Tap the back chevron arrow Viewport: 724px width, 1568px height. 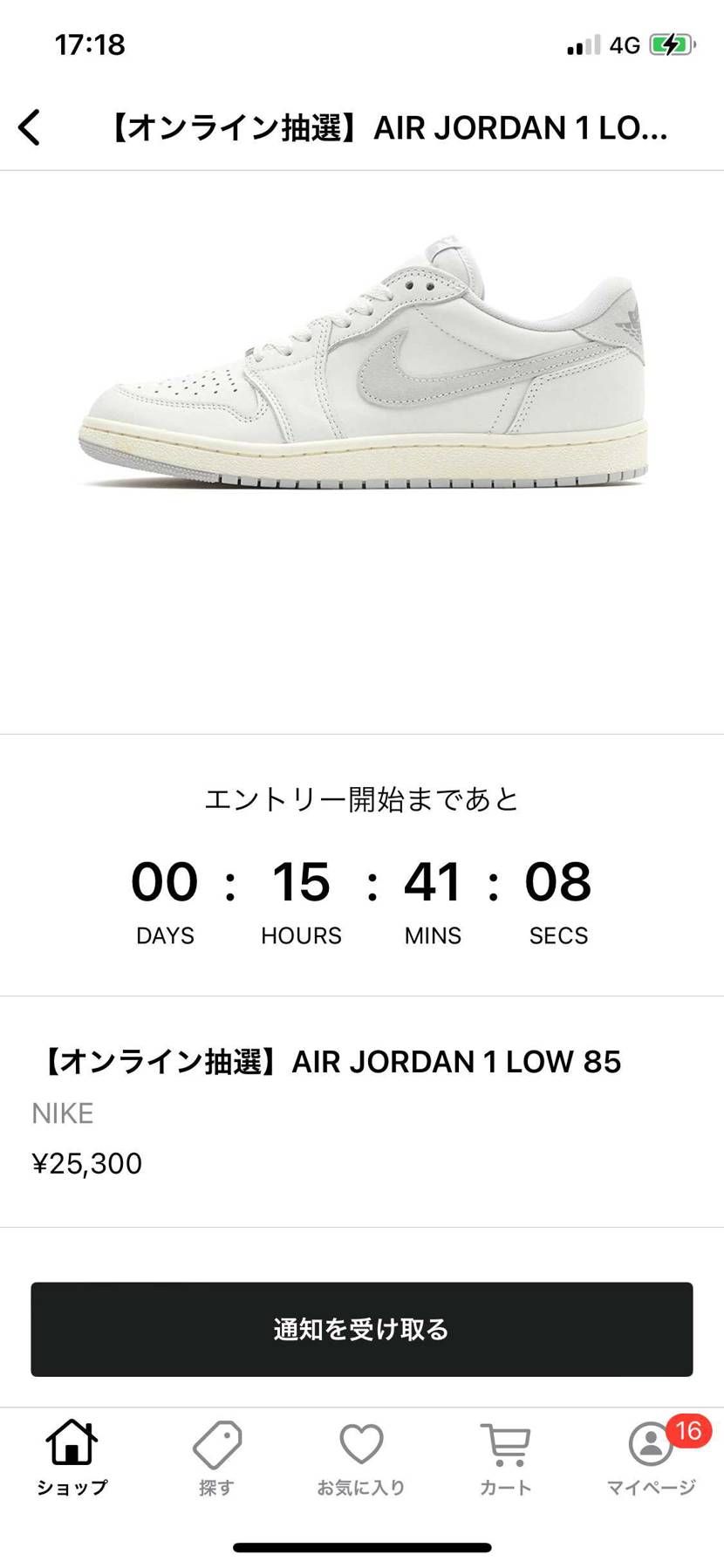tap(30, 127)
